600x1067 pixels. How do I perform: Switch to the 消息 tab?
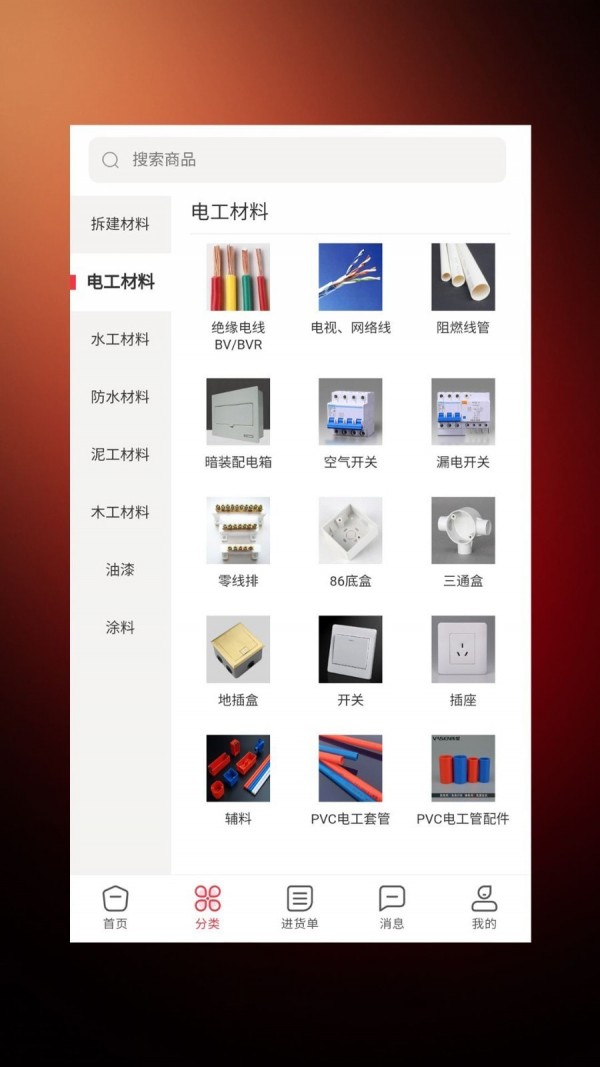[392, 907]
